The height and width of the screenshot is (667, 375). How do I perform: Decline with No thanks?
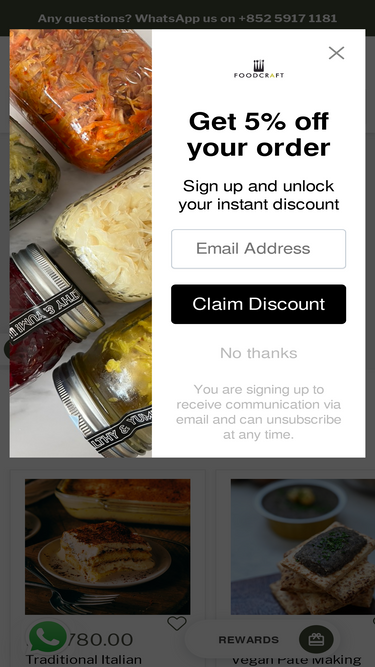pyautogui.click(x=259, y=353)
